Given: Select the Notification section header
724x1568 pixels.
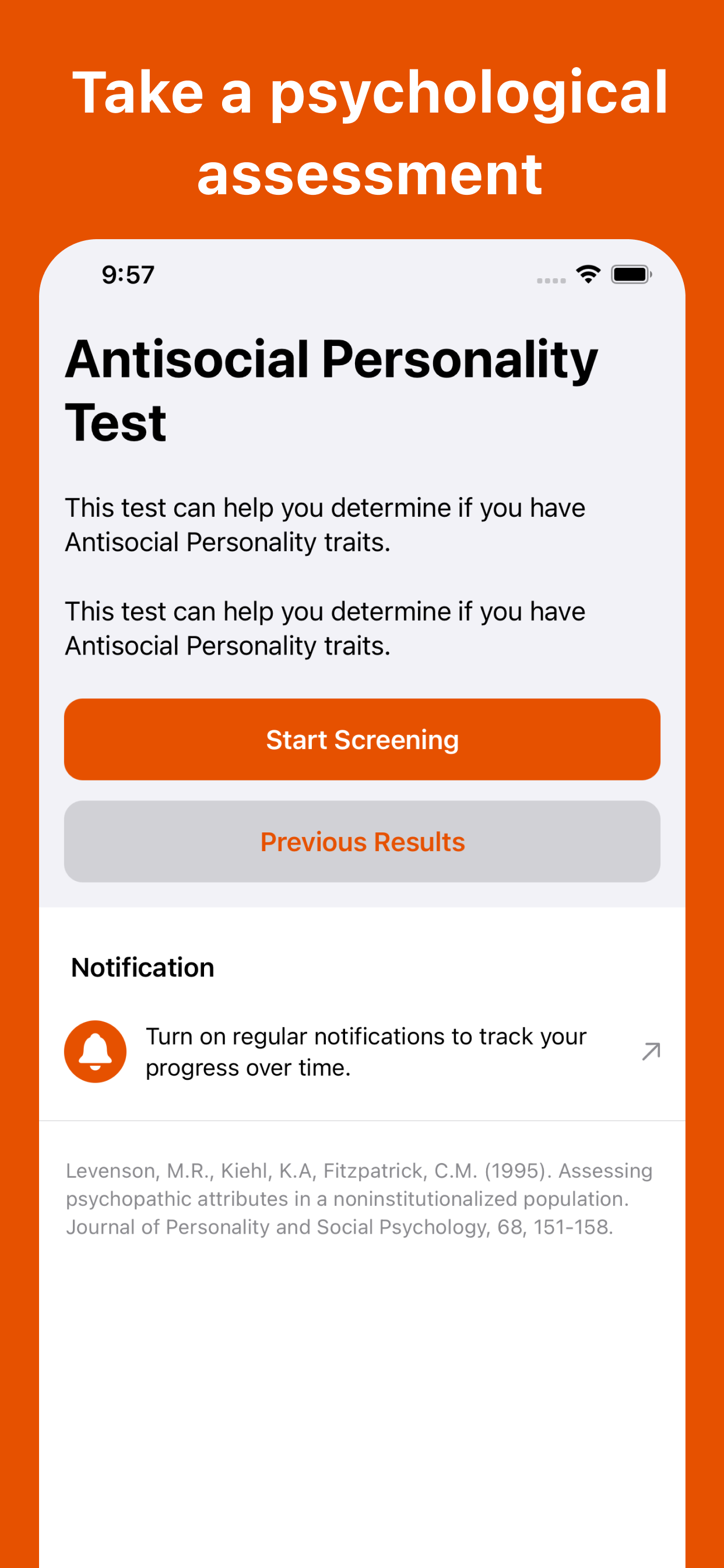Looking at the screenshot, I should coord(142,967).
